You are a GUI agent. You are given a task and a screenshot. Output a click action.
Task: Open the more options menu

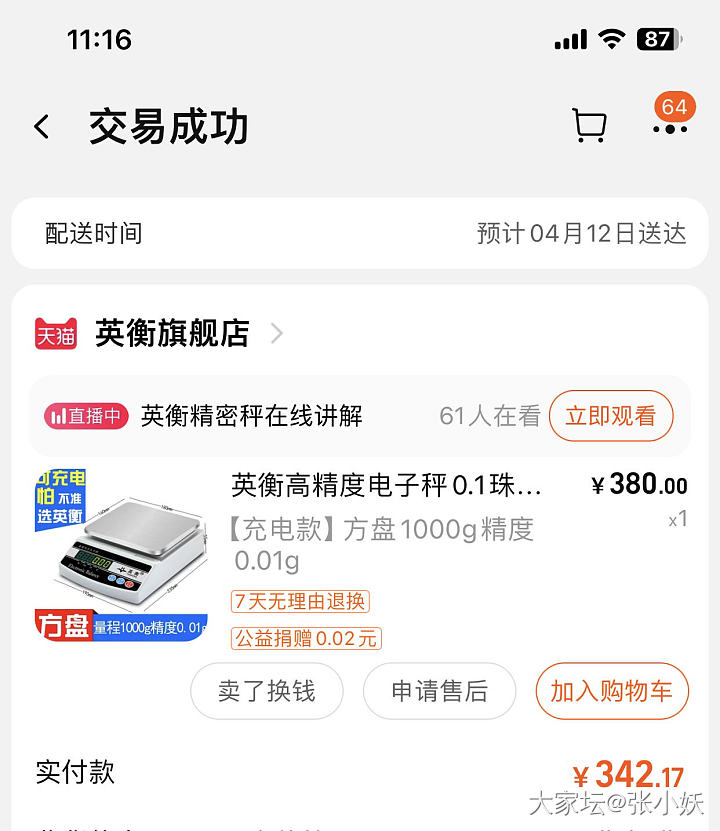669,127
